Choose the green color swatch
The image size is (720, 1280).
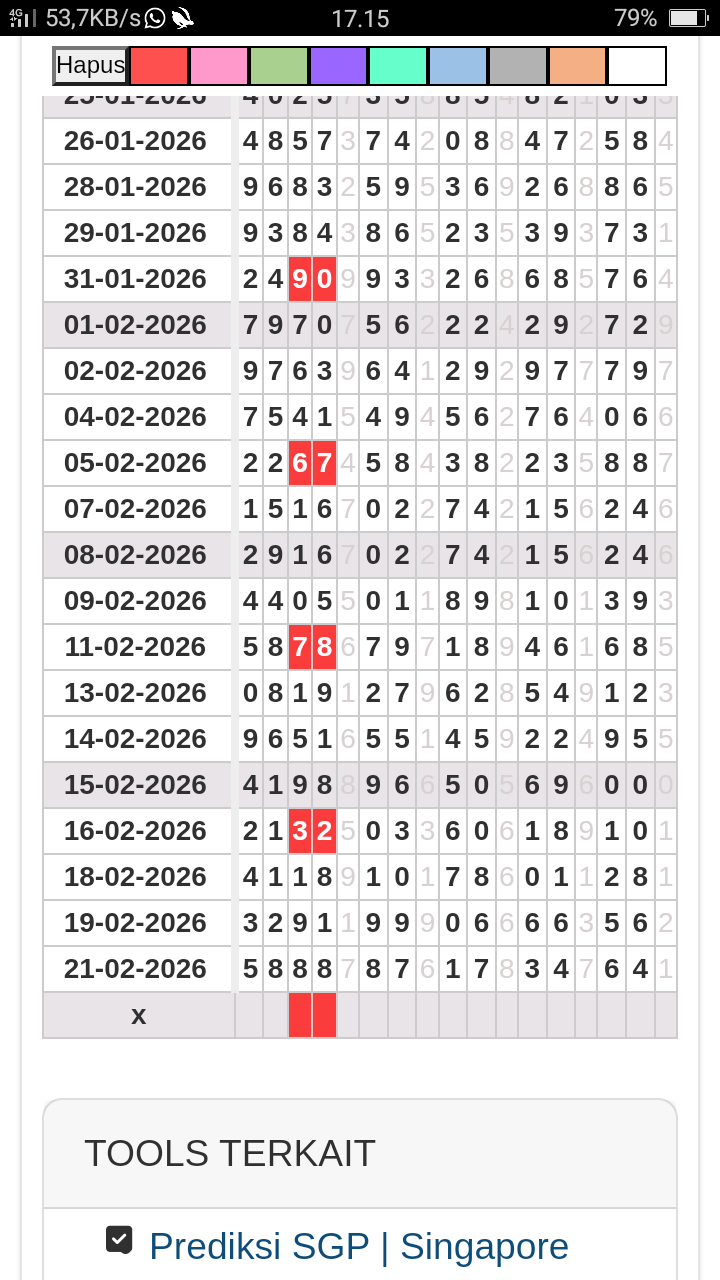pyautogui.click(x=279, y=66)
